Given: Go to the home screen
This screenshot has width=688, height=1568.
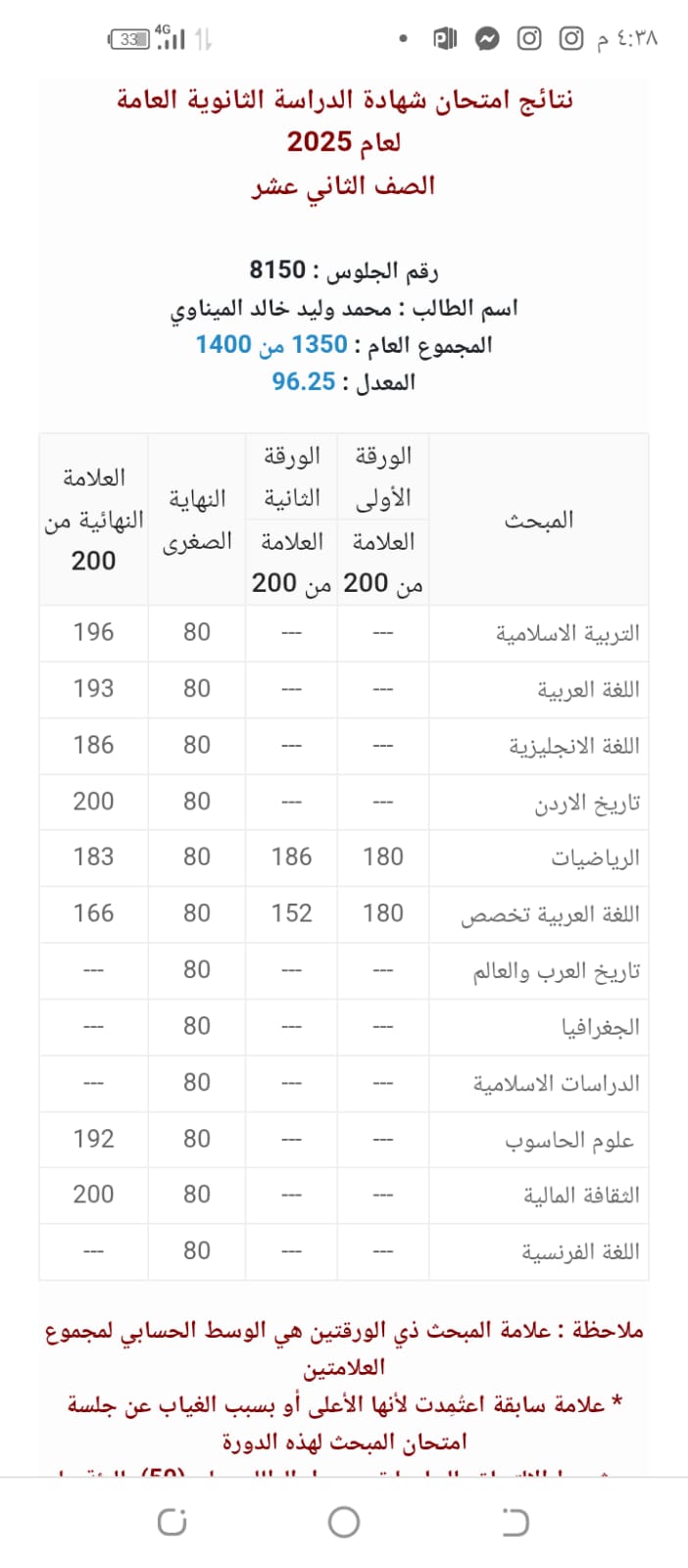Looking at the screenshot, I should click(344, 1522).
